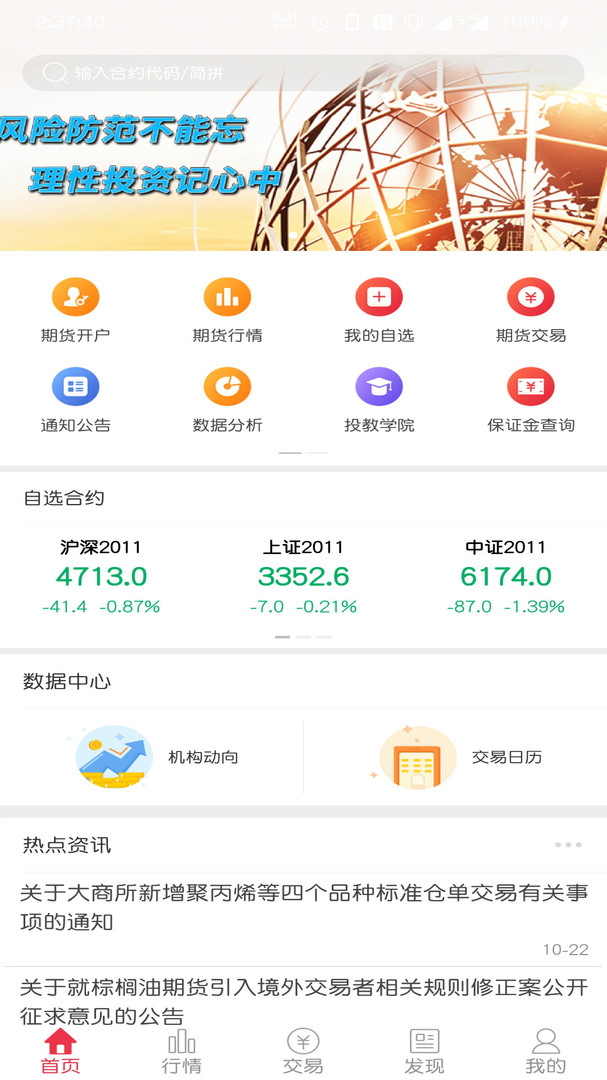This screenshot has width=607, height=1080.
Task: Go to the 我的 tab
Action: tap(545, 1052)
